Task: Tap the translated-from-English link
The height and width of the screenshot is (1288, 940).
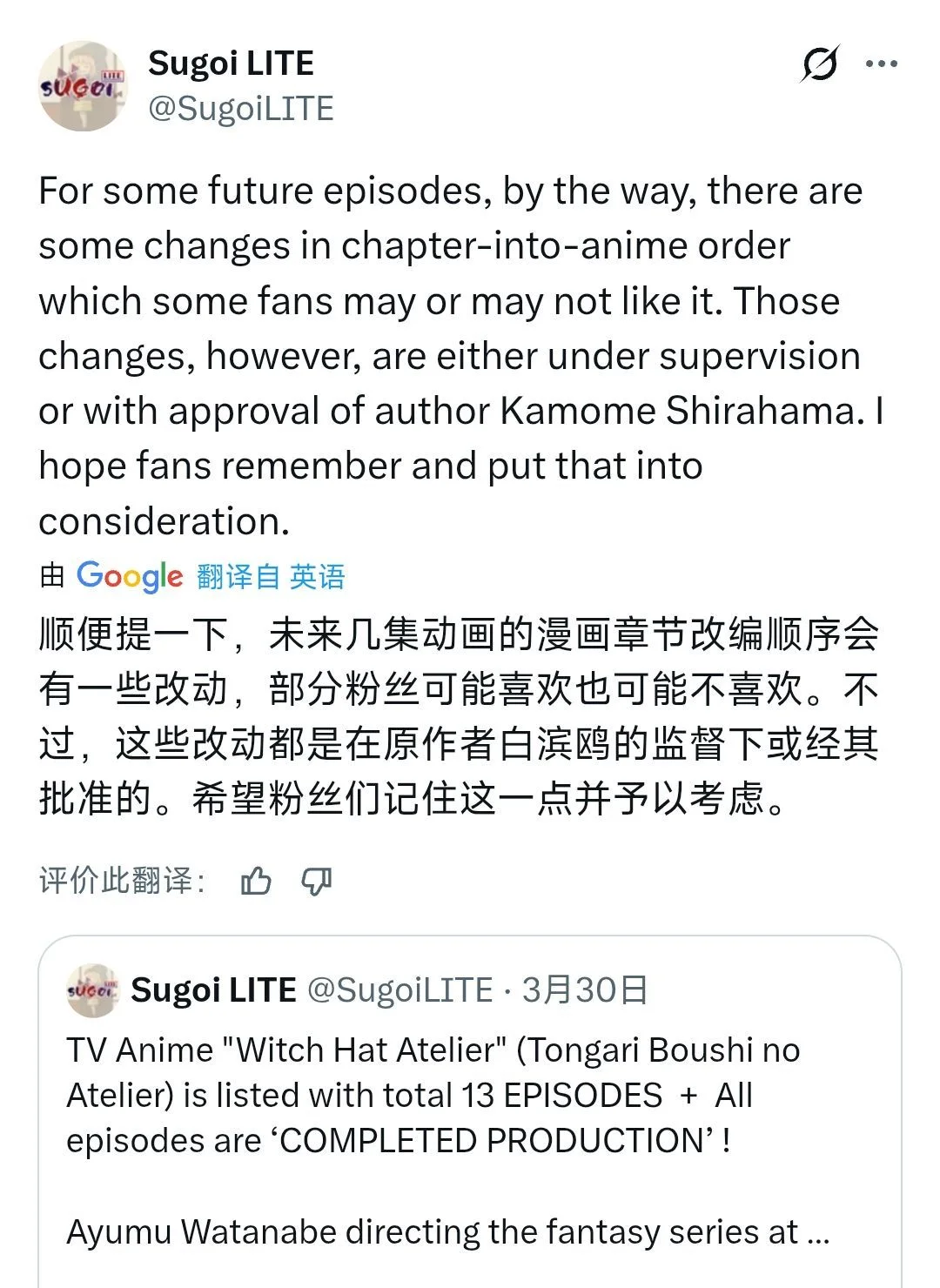Action: point(271,576)
